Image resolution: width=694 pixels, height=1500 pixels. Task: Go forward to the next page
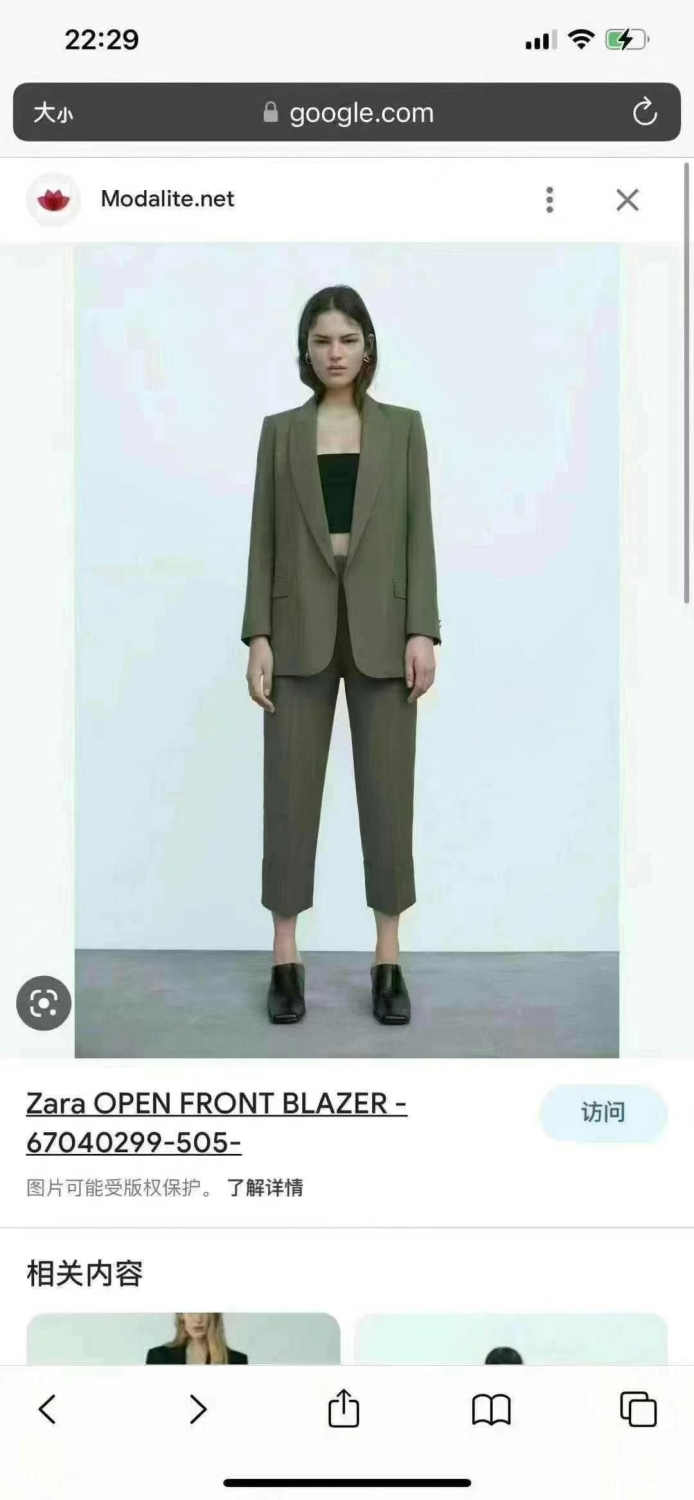click(198, 1410)
